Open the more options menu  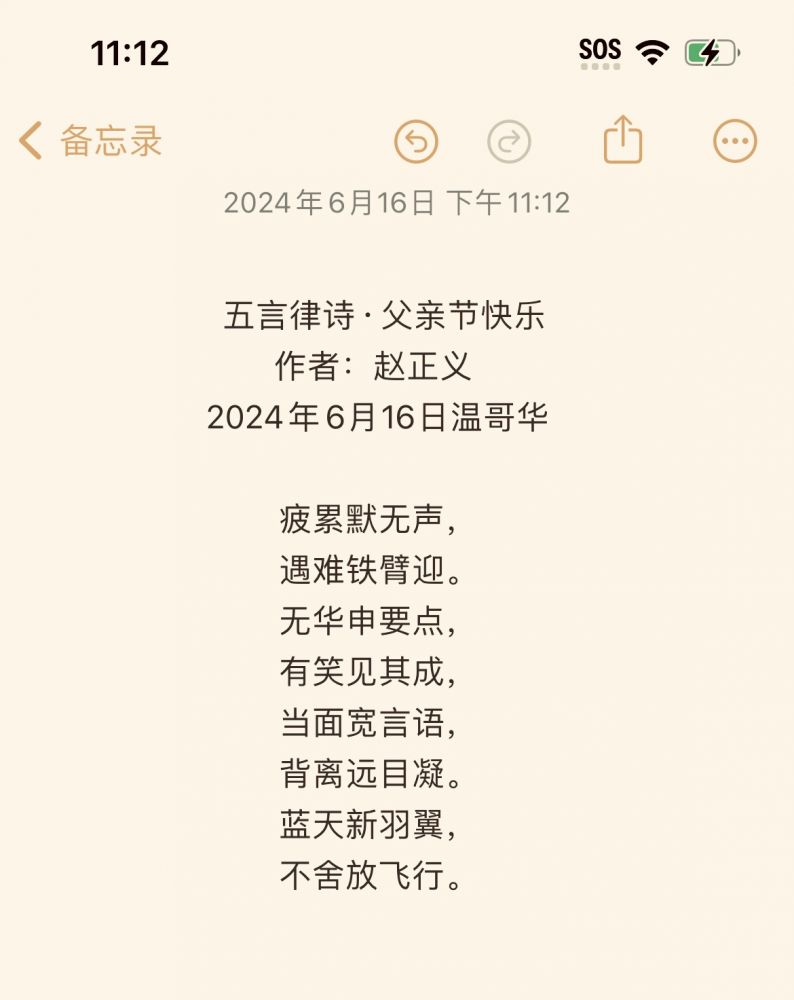[735, 141]
